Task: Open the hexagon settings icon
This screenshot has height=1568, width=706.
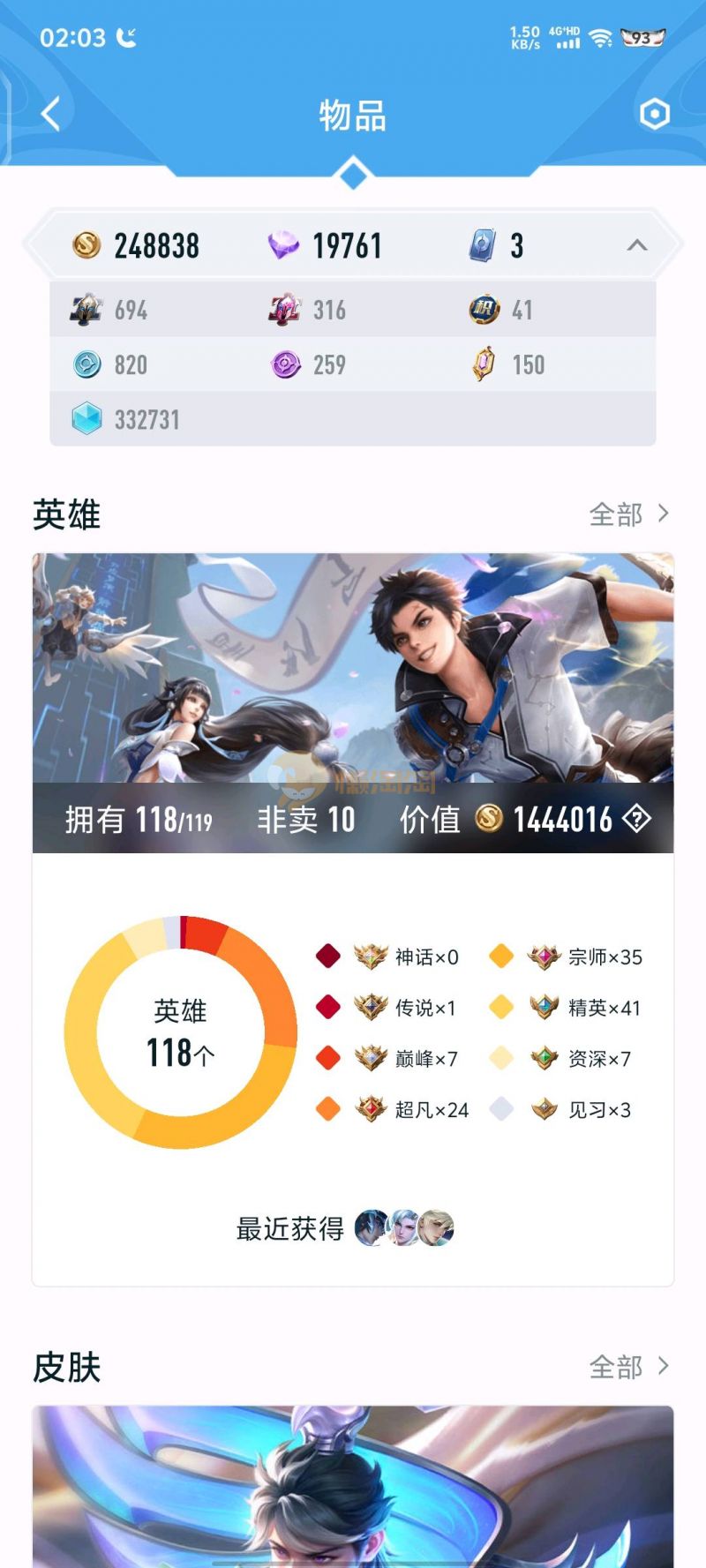Action: pyautogui.click(x=654, y=114)
